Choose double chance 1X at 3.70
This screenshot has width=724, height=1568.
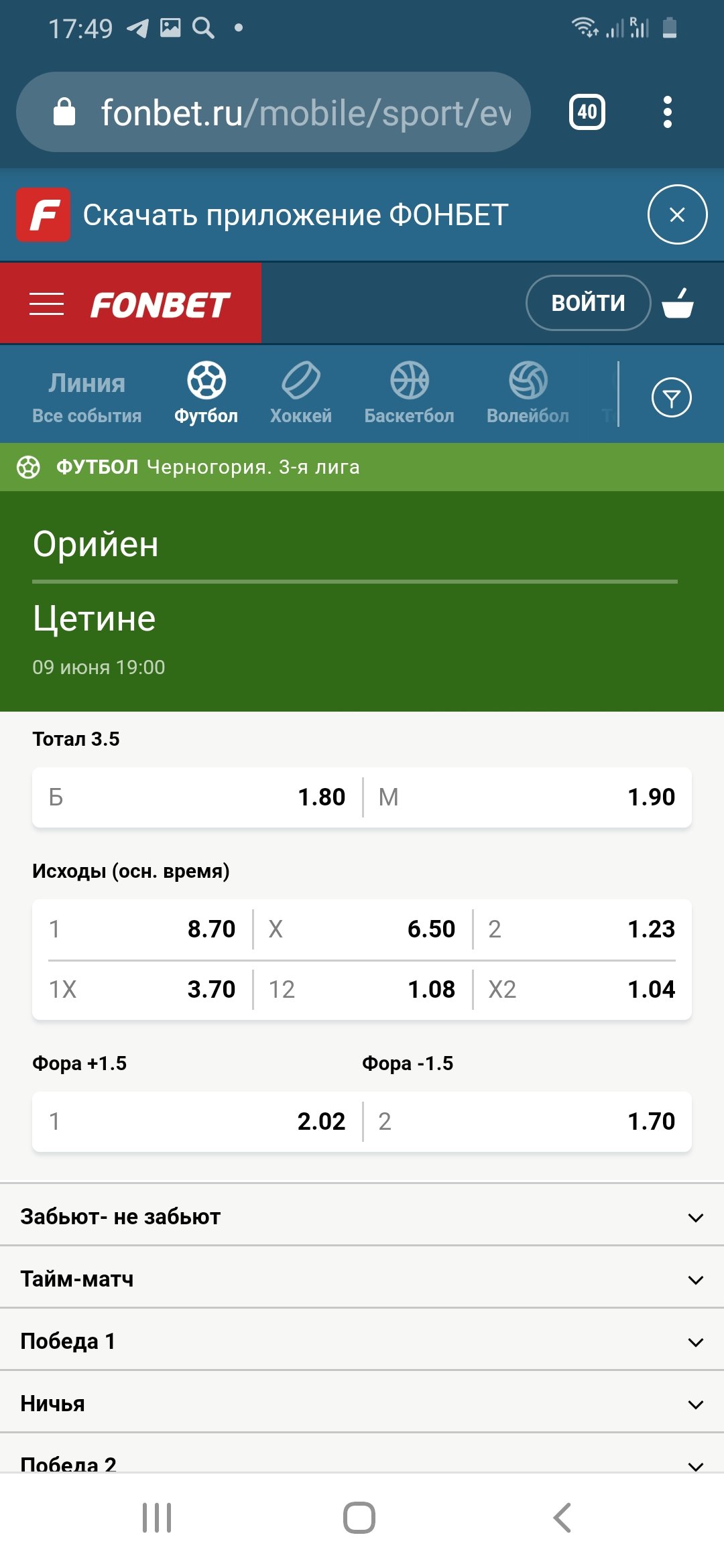click(142, 990)
